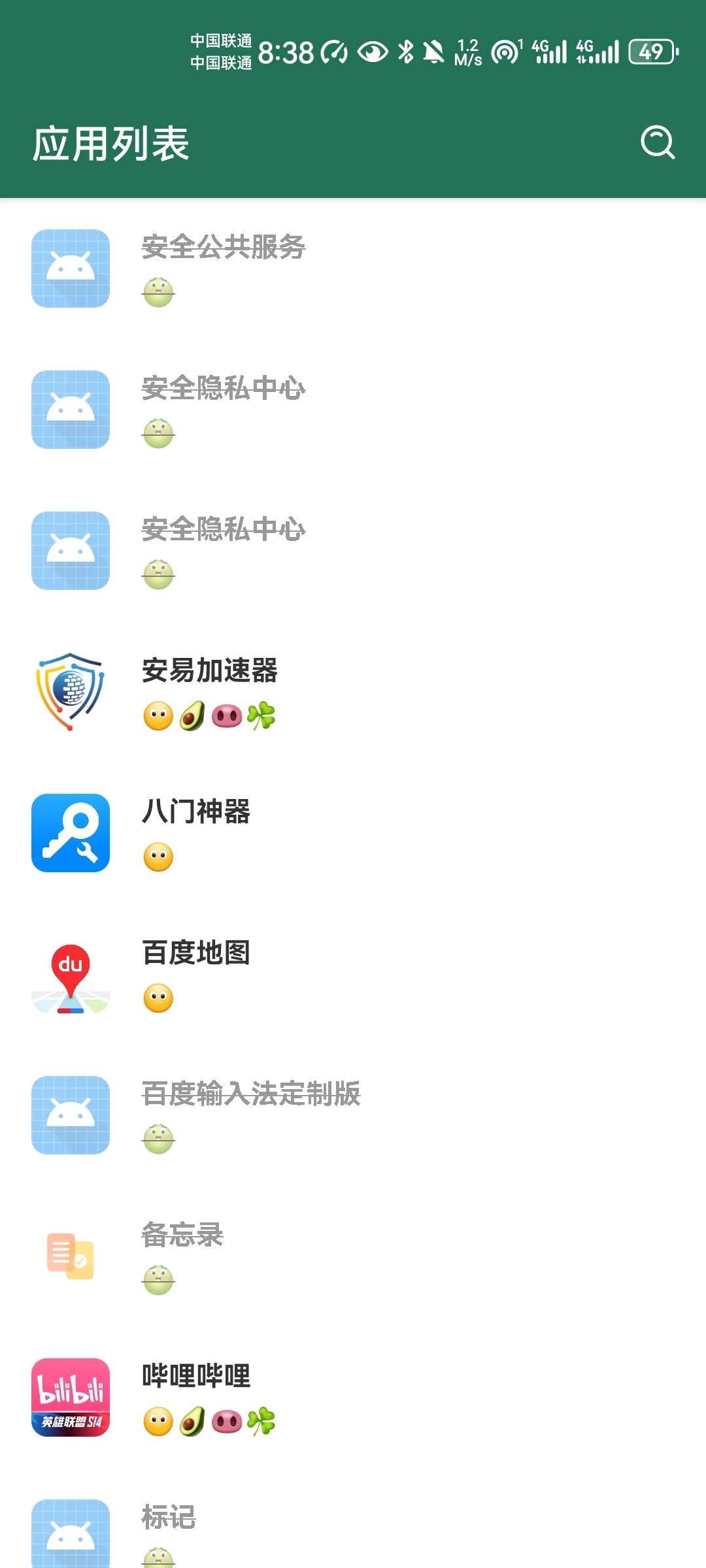This screenshot has width=706, height=1568.
Task: Open the search icon in app bar
Action: 658,142
